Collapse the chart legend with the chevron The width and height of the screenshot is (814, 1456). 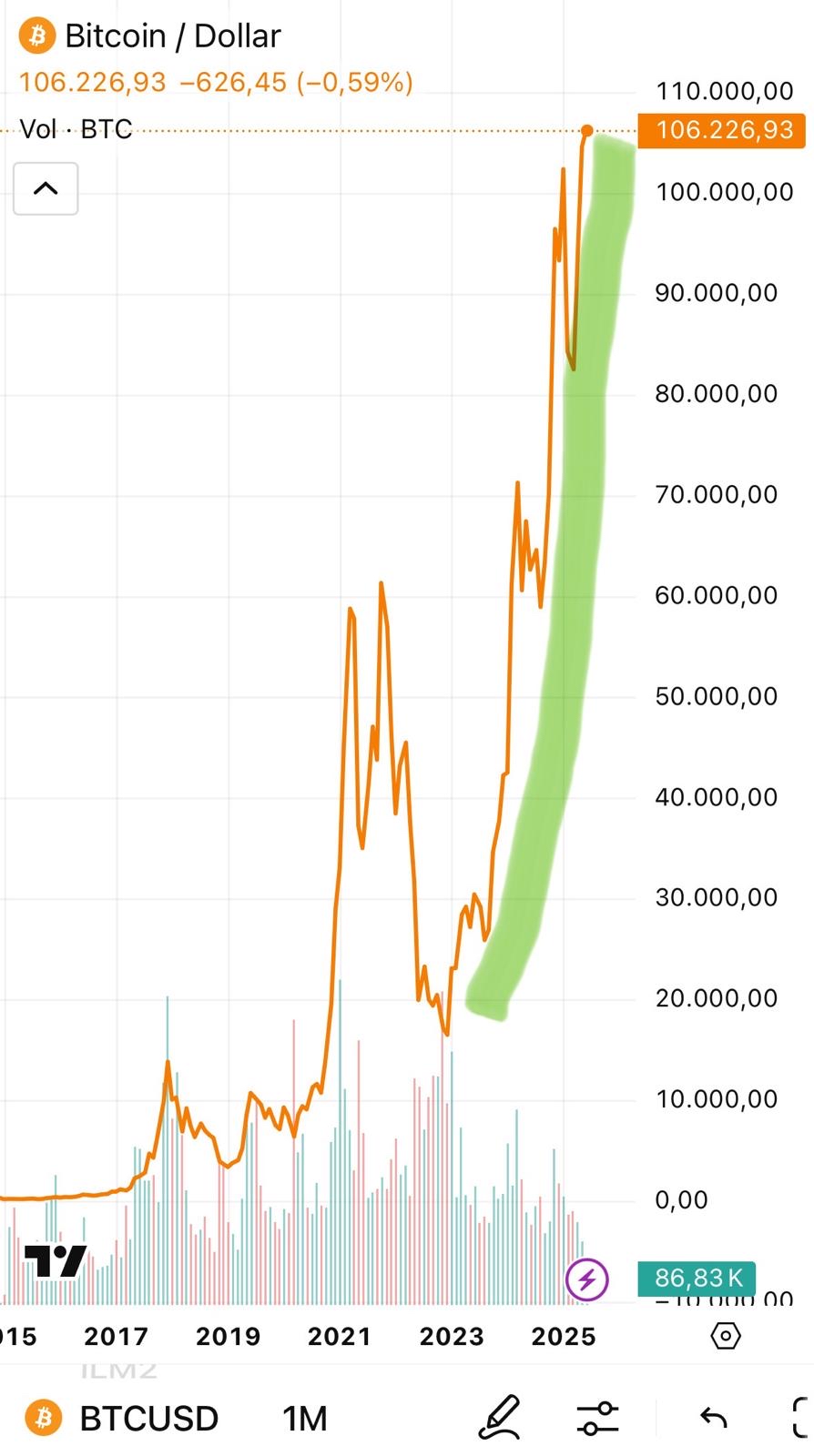coord(46,188)
